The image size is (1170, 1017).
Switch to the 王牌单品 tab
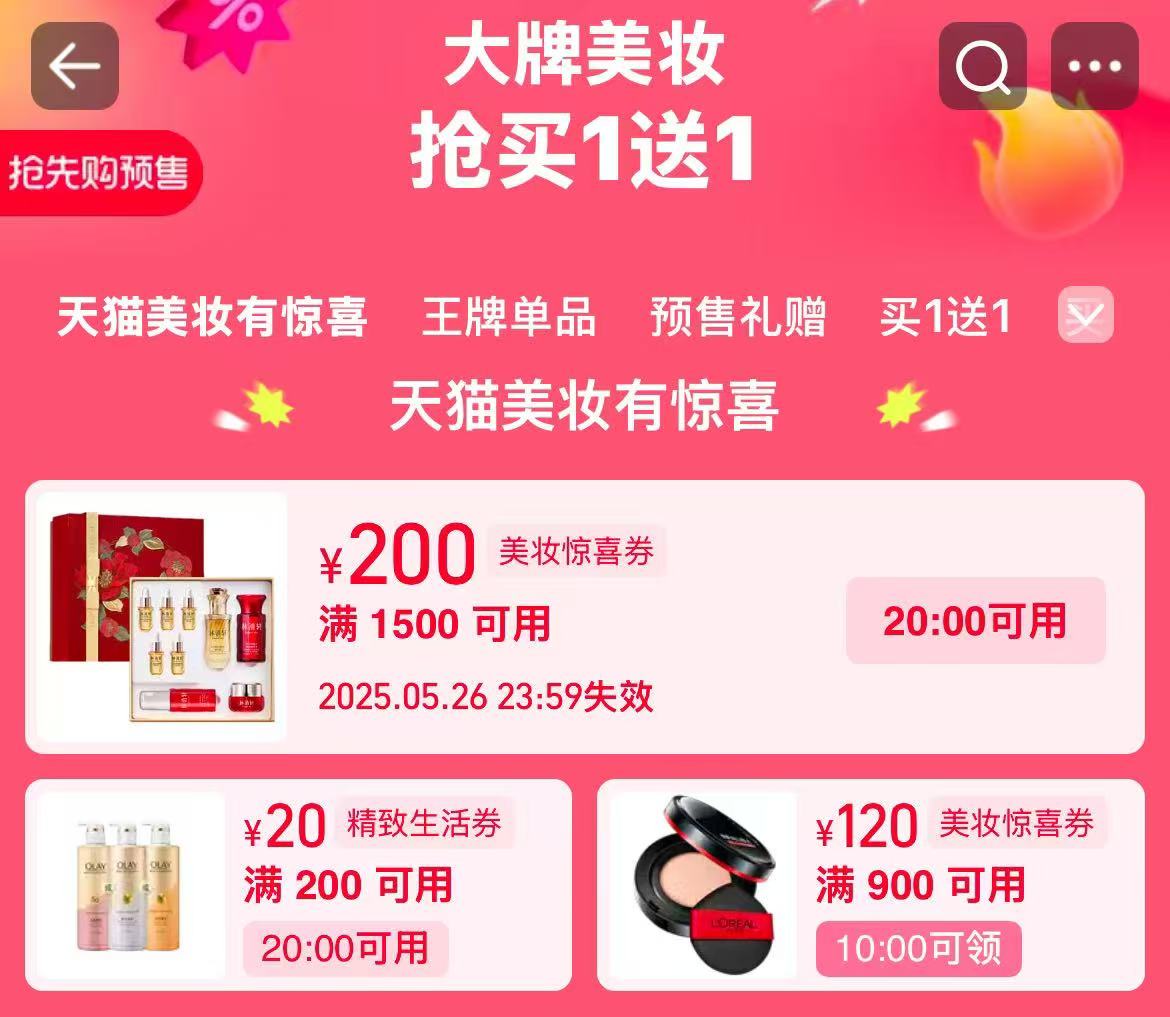coord(508,317)
